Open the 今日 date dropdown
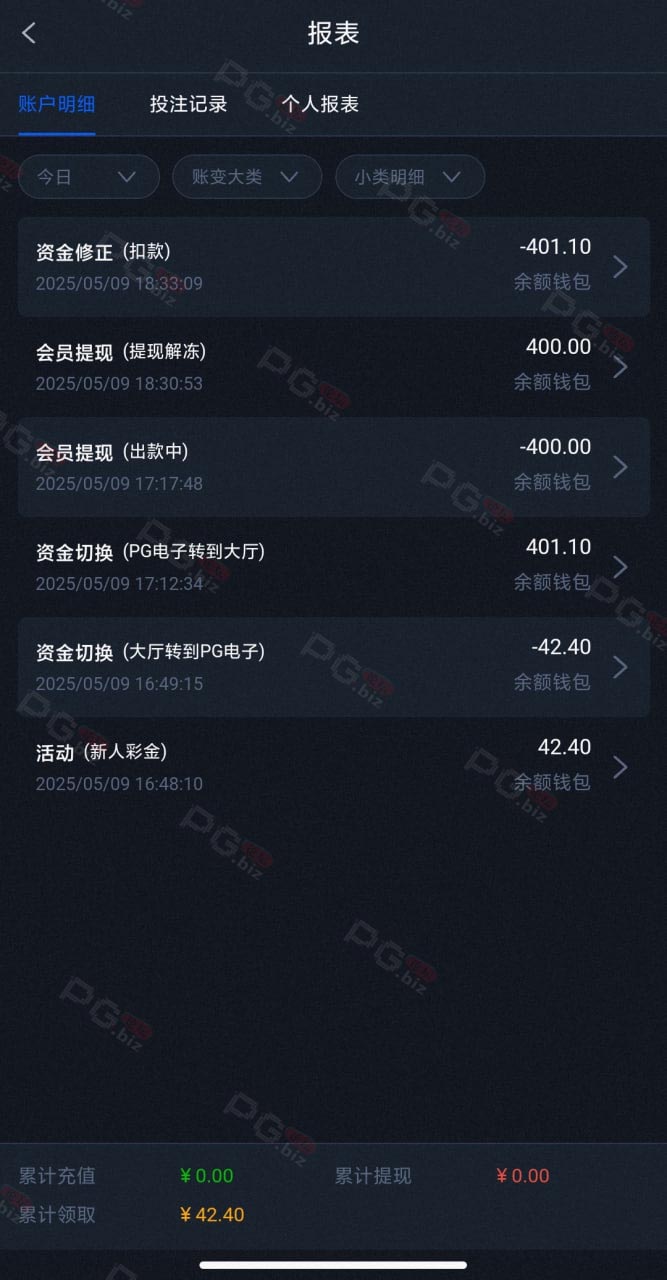This screenshot has width=667, height=1280. 89,177
